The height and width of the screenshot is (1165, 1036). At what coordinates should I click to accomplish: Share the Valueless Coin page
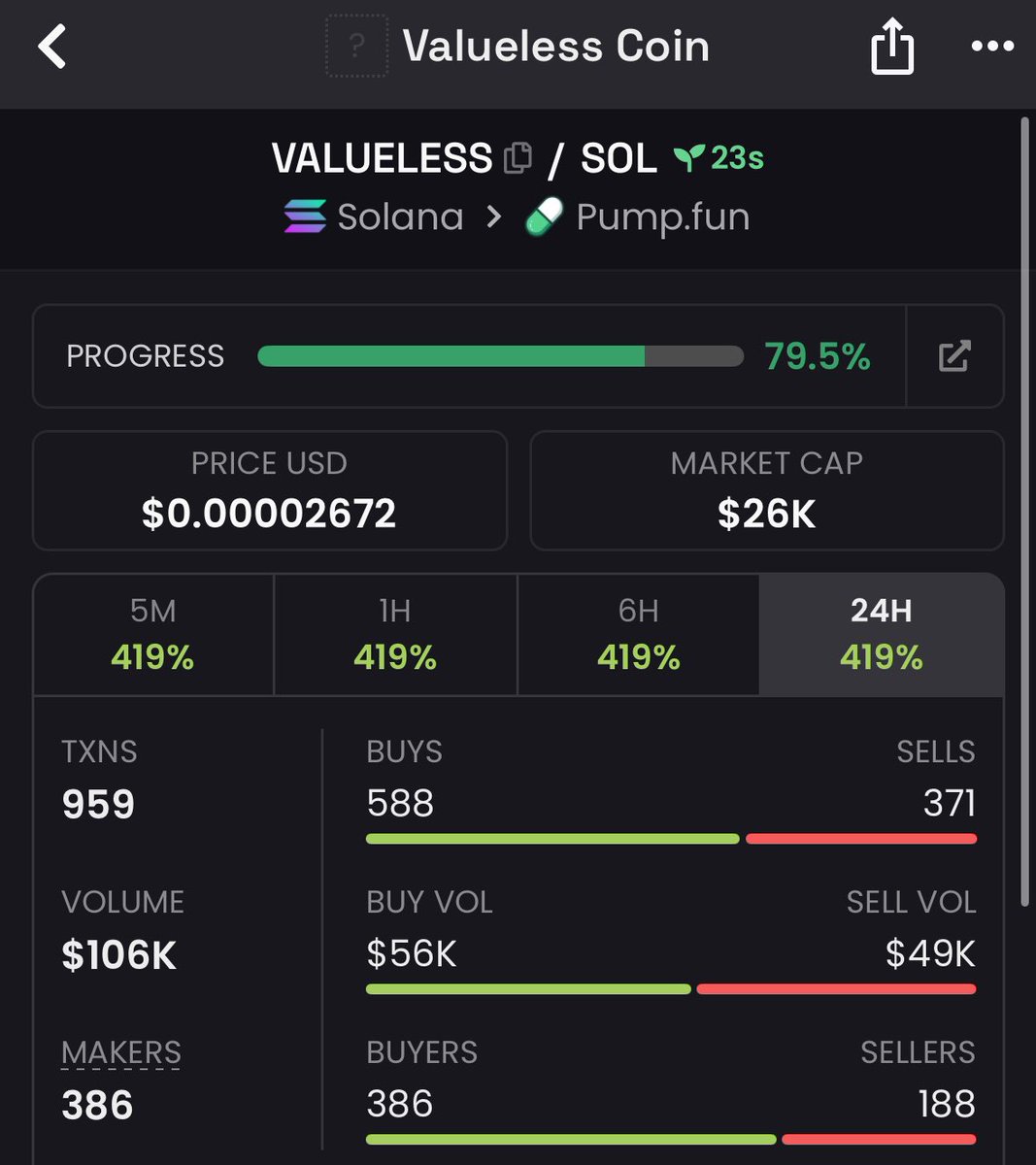pos(891,47)
